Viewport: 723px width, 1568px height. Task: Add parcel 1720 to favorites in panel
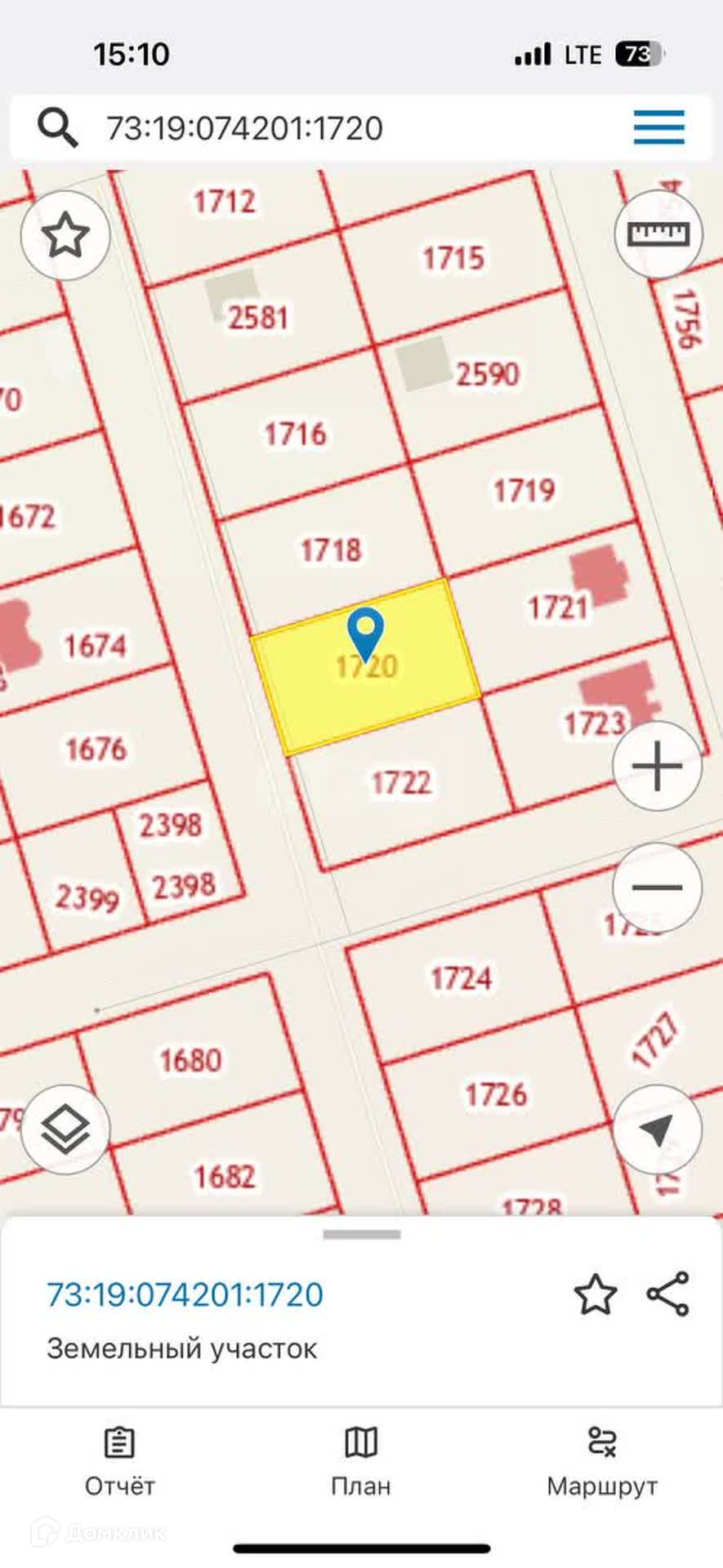(595, 1295)
